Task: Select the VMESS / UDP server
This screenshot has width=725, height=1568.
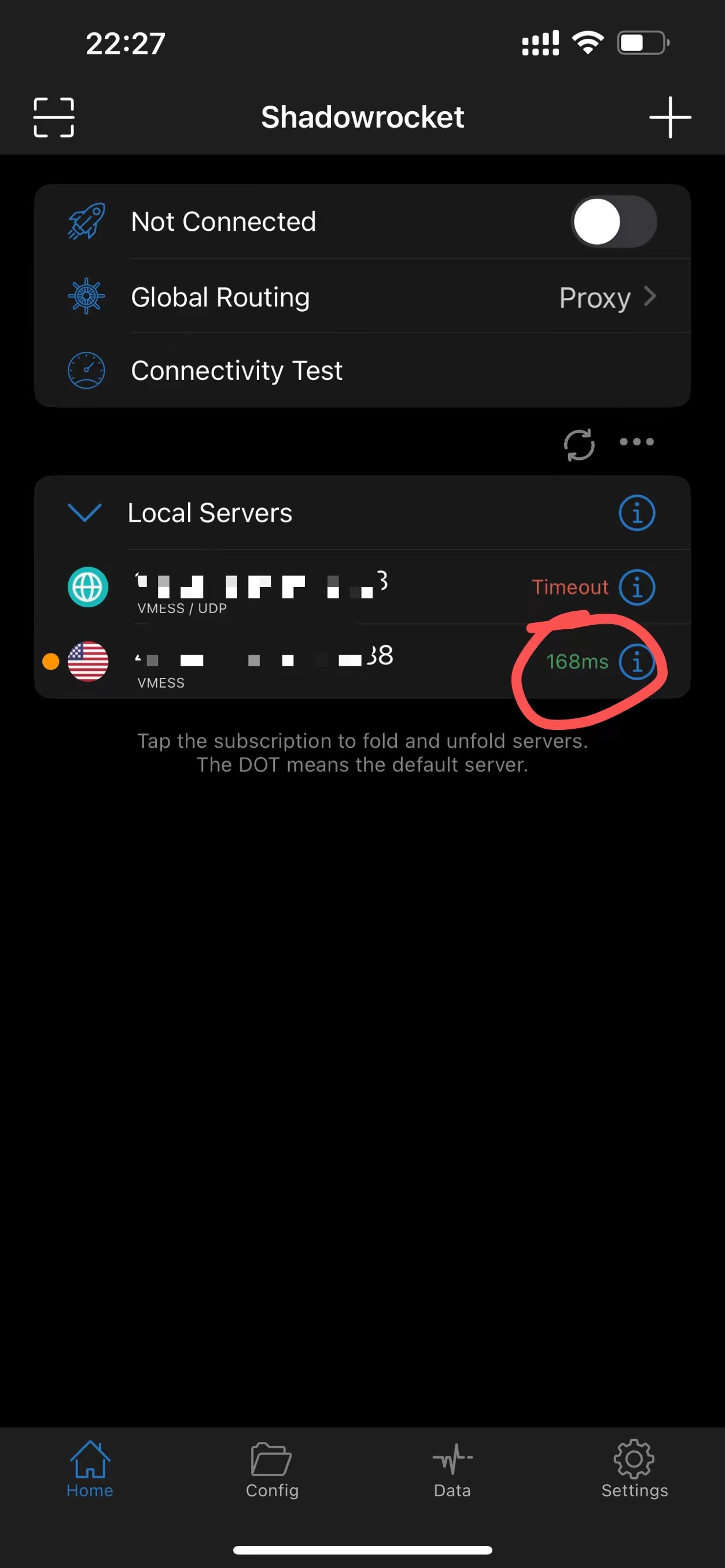Action: pos(304,588)
